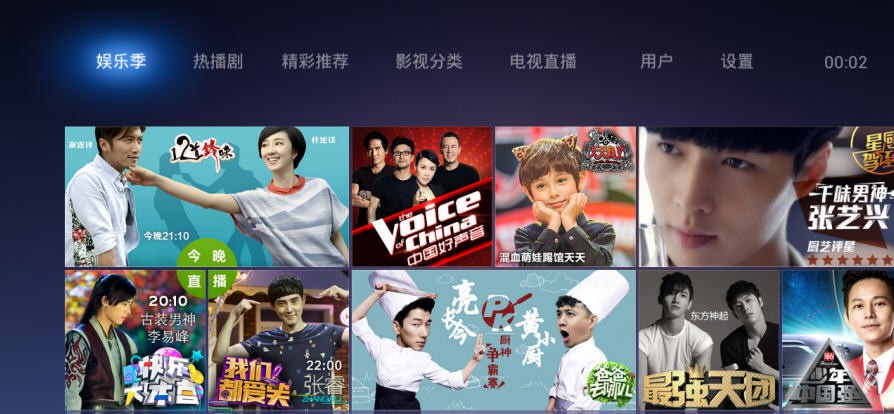Open the 少年中国强 tile

tap(838, 340)
